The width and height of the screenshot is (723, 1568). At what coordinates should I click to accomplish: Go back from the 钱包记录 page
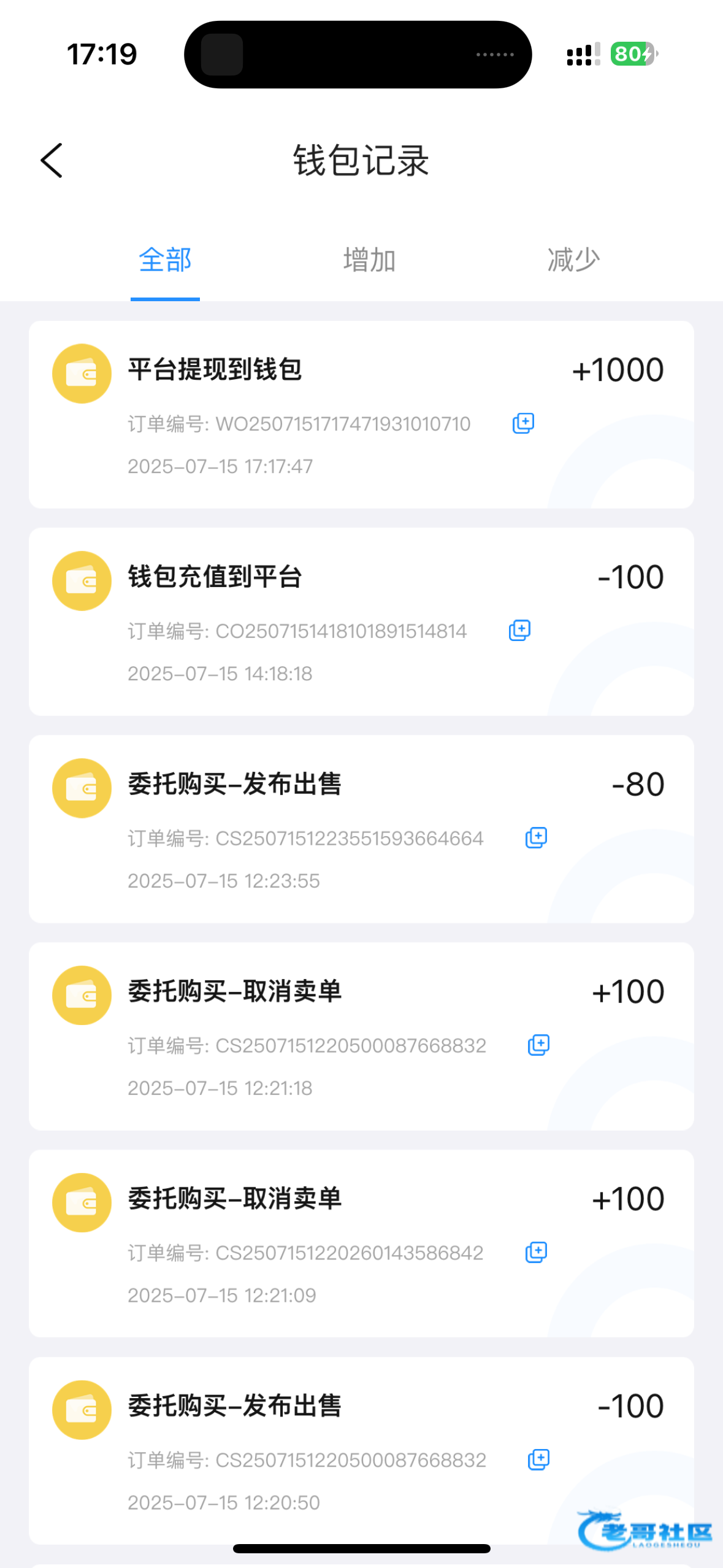coord(52,161)
